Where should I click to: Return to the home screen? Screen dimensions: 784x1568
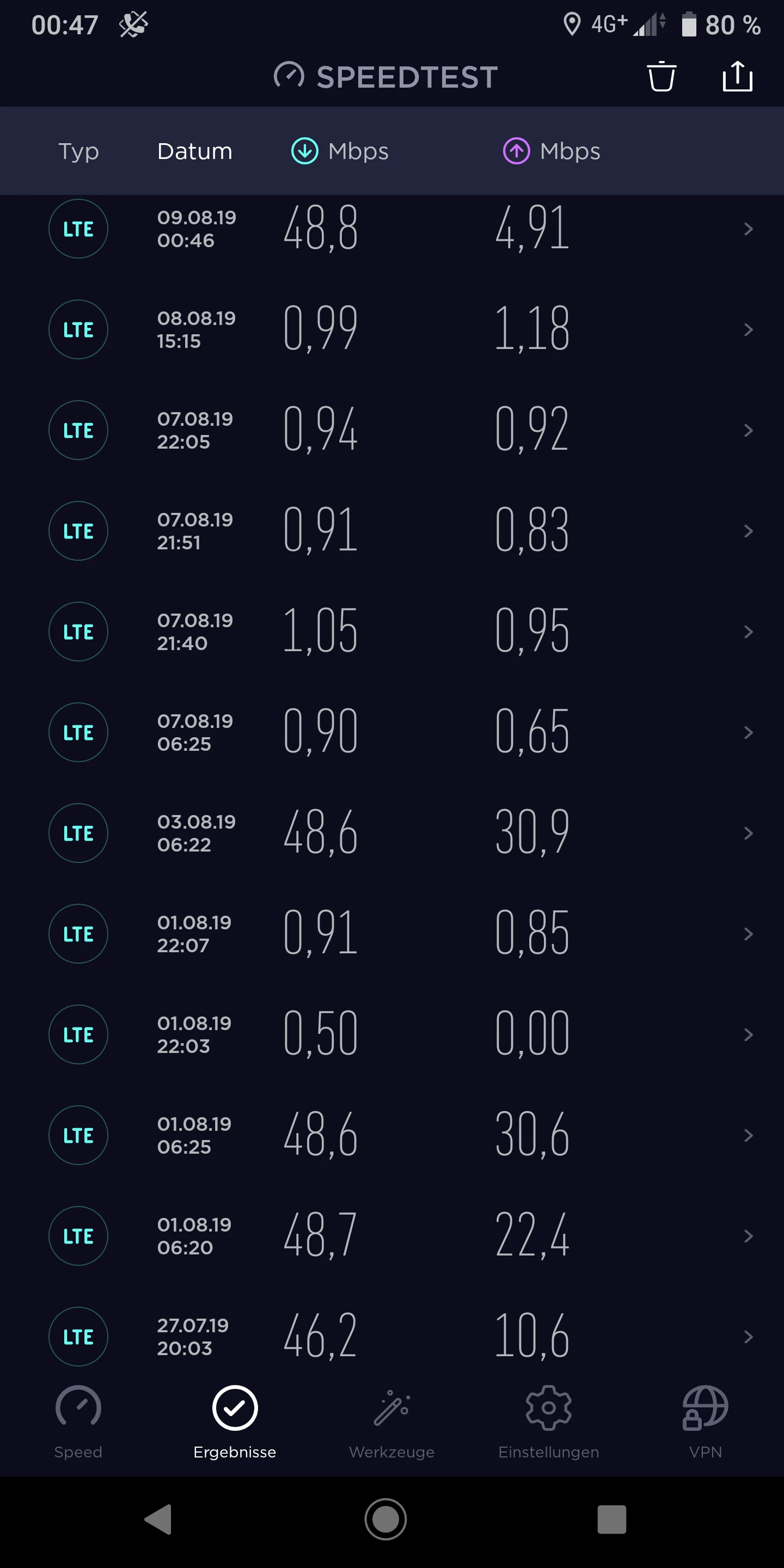pos(386,1518)
